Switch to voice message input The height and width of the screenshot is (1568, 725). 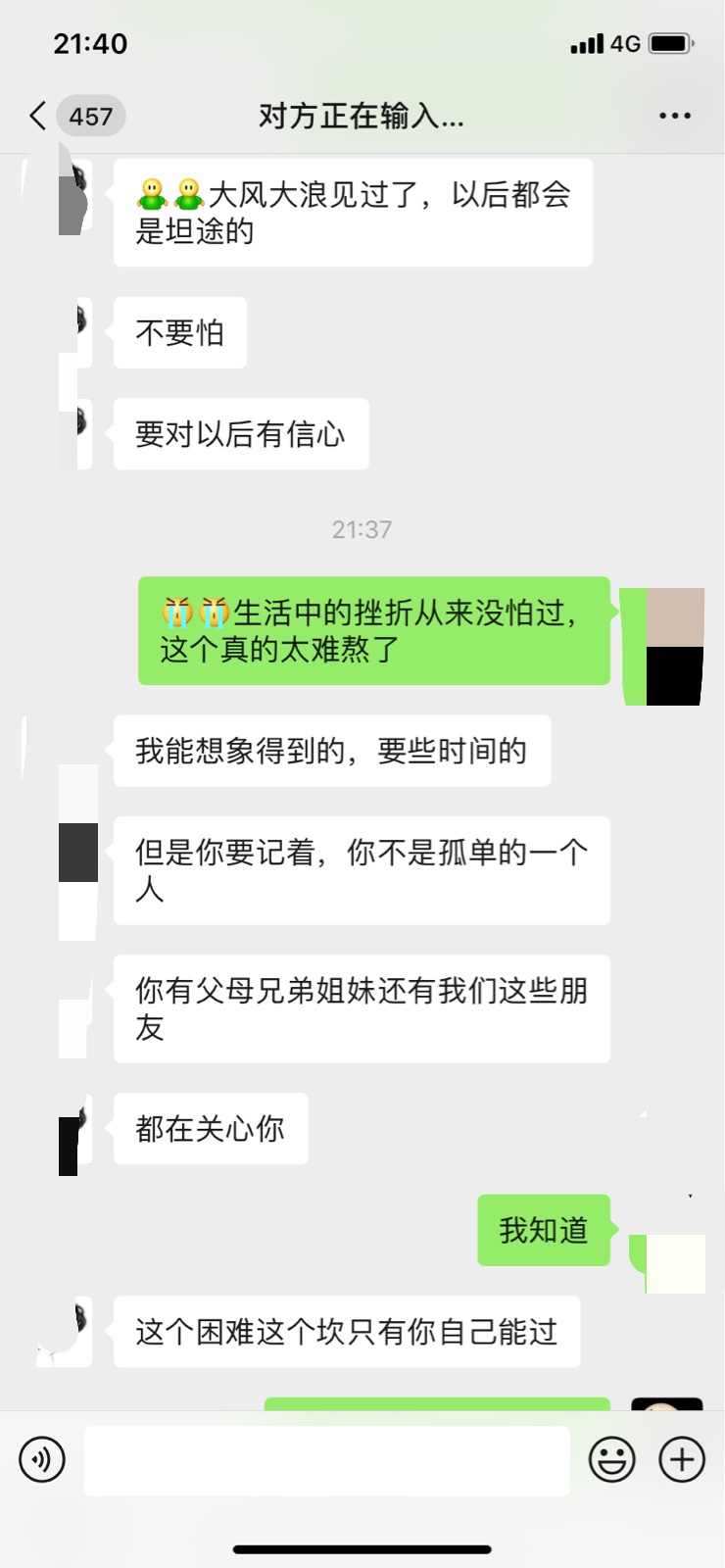coord(42,1459)
